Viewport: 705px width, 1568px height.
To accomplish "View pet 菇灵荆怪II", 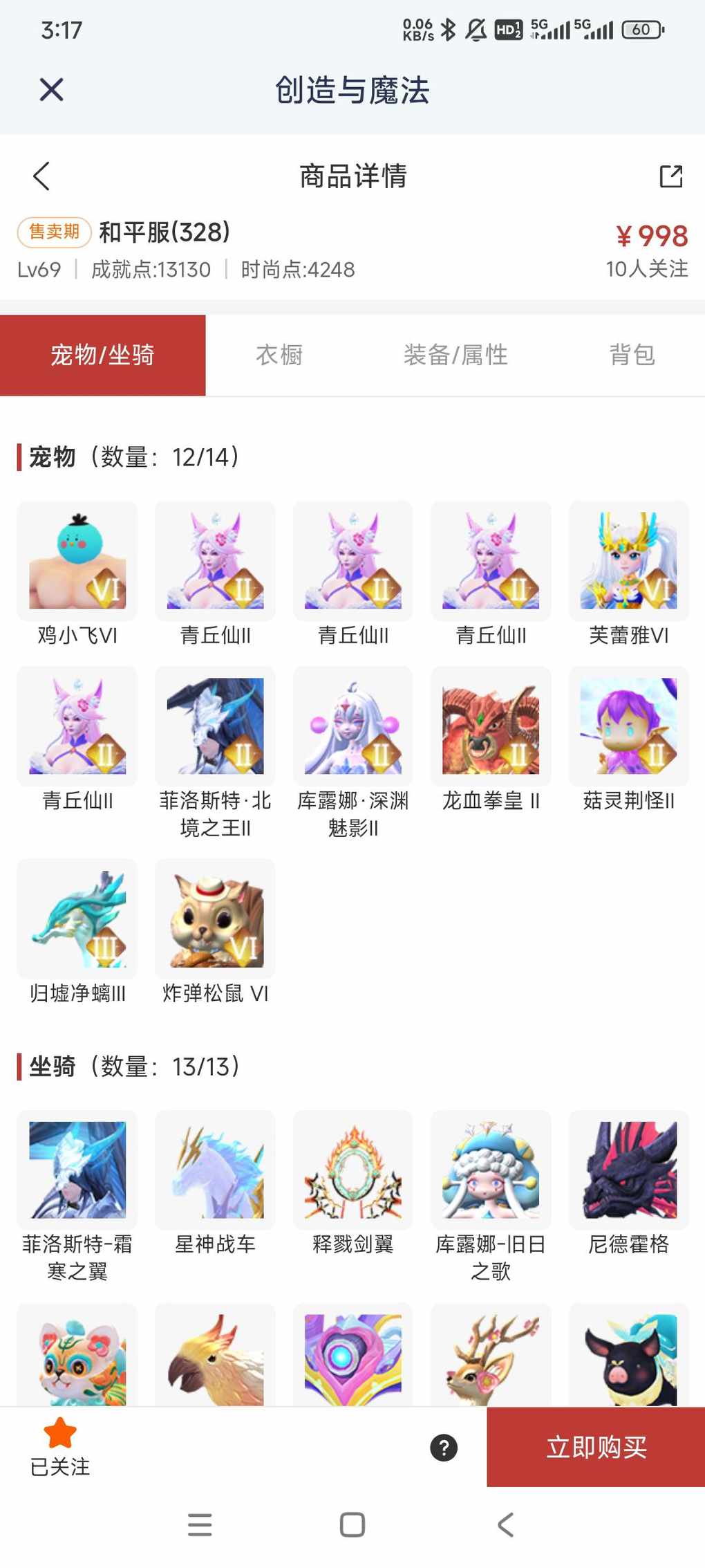I will pos(628,726).
